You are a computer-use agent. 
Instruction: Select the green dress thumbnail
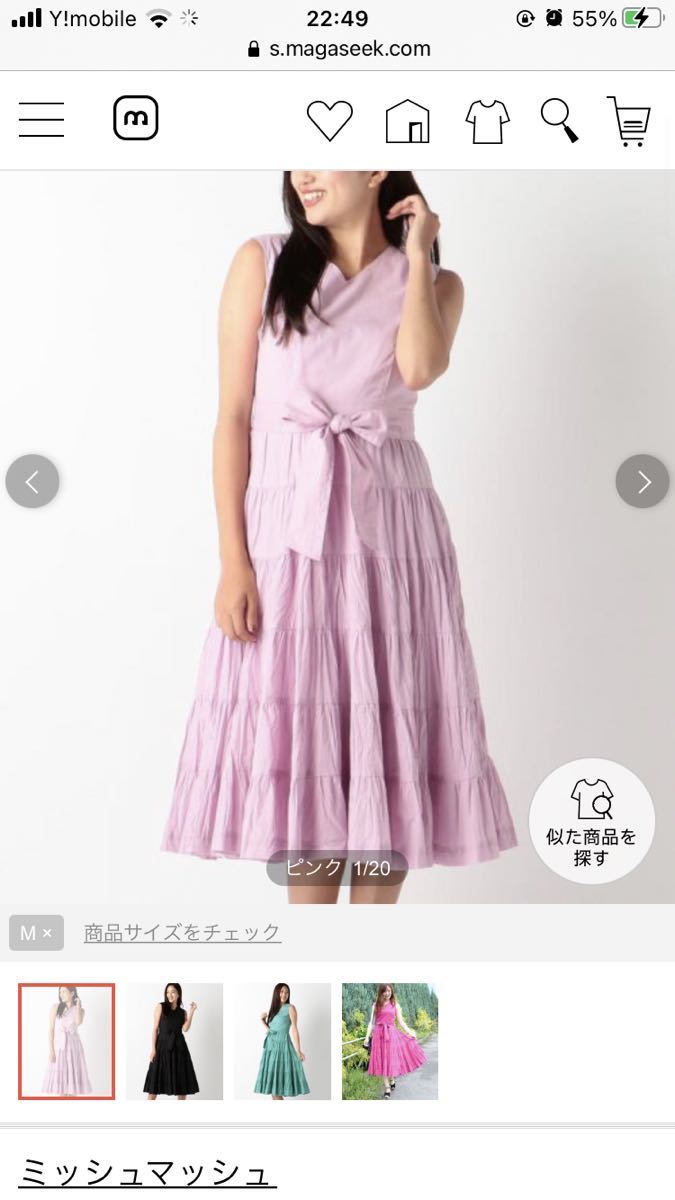click(x=282, y=1041)
